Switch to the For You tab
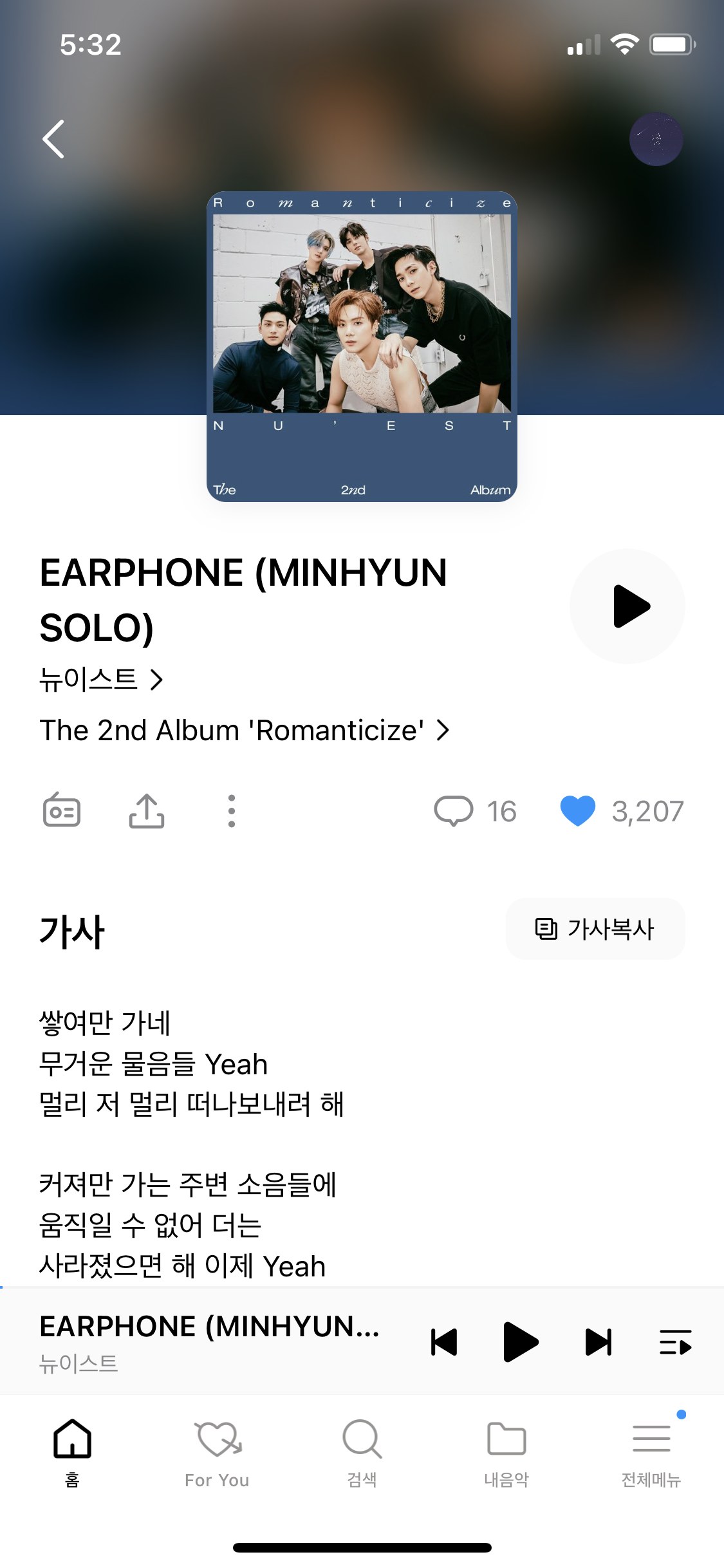 tap(217, 1452)
